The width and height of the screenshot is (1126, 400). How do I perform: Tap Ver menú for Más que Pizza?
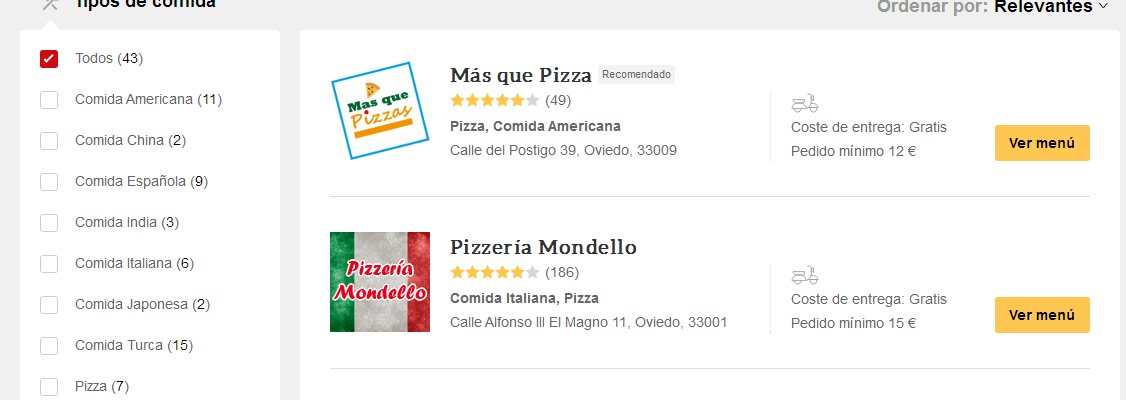[x=1042, y=143]
